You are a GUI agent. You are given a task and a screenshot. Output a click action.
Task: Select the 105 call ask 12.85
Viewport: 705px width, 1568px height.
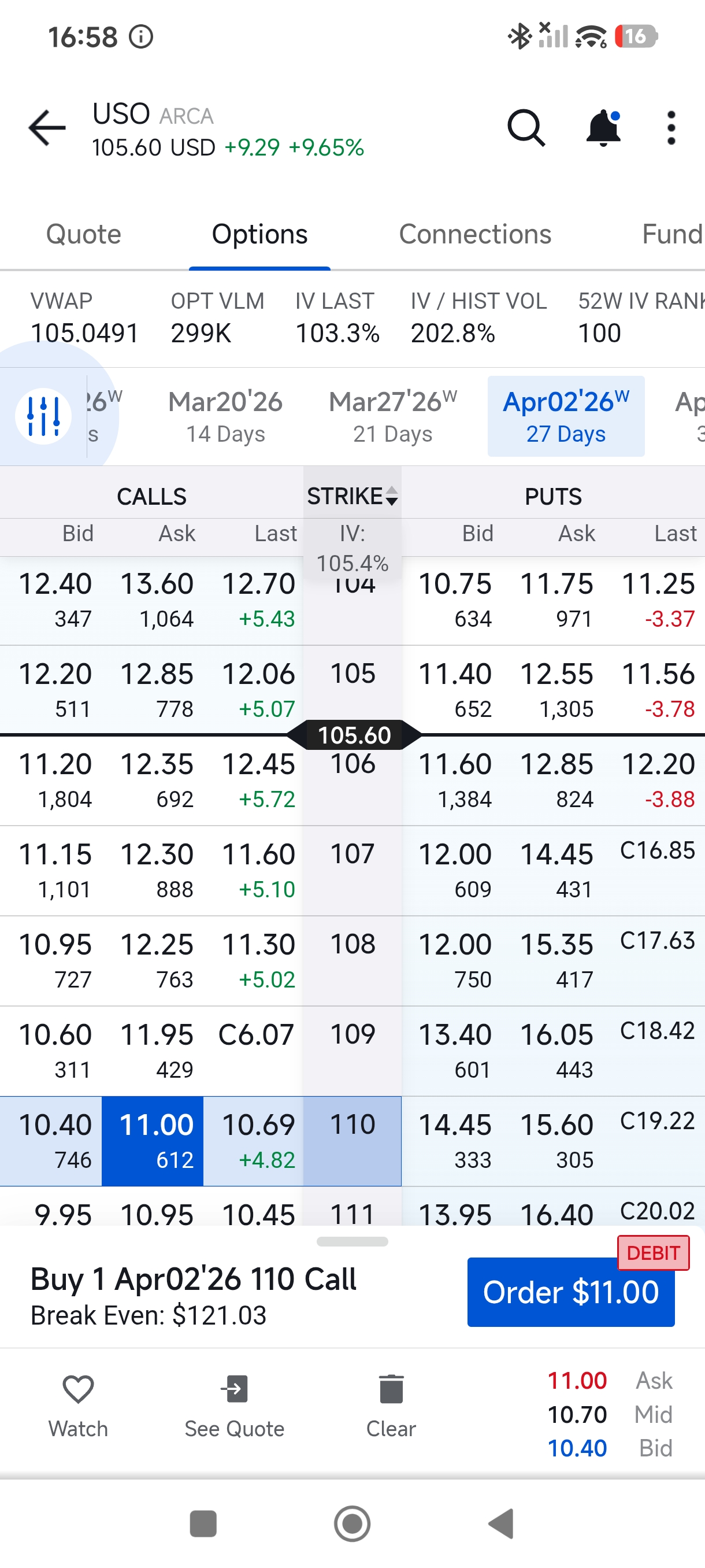[x=157, y=689]
